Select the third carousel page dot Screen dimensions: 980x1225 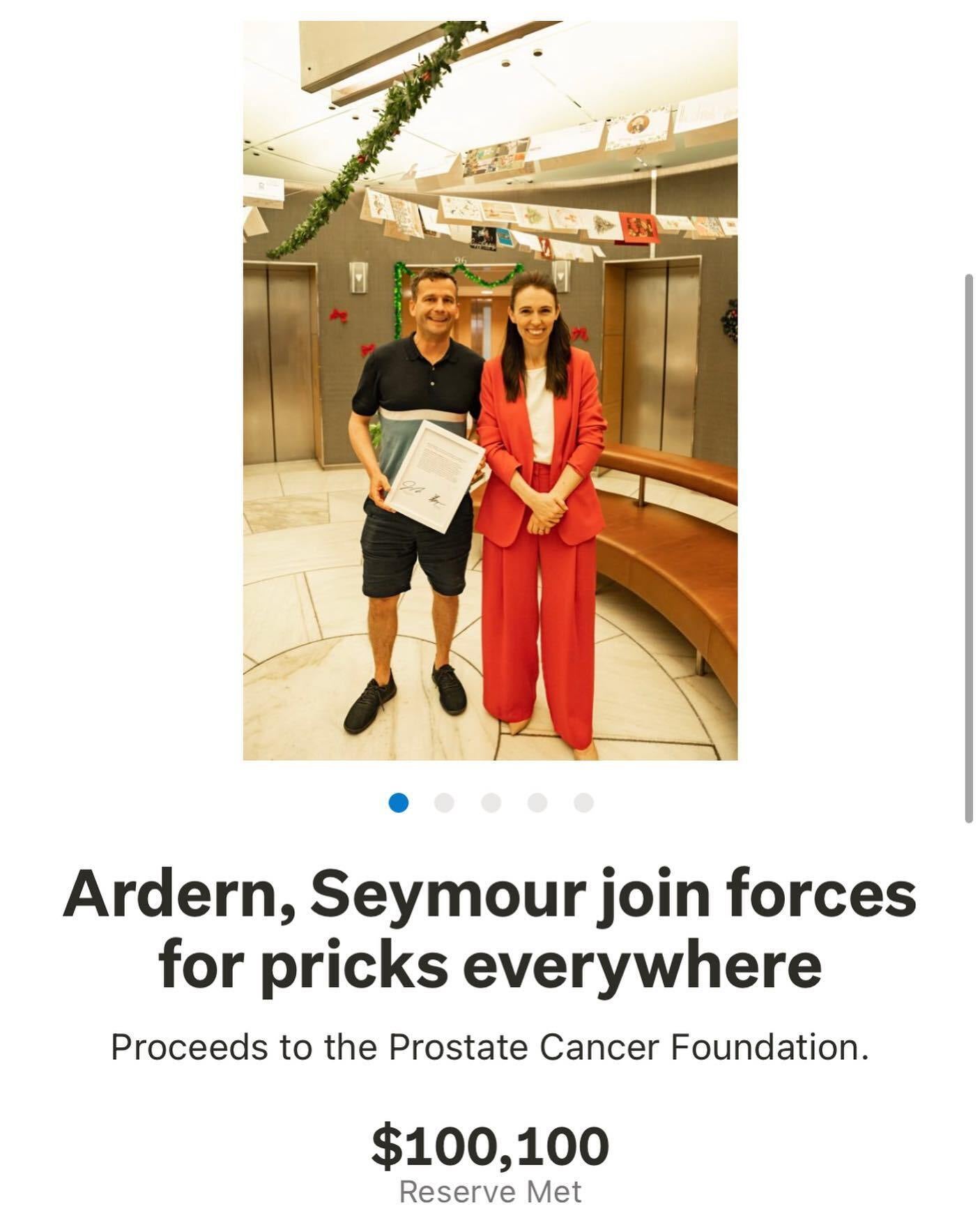[x=491, y=802]
